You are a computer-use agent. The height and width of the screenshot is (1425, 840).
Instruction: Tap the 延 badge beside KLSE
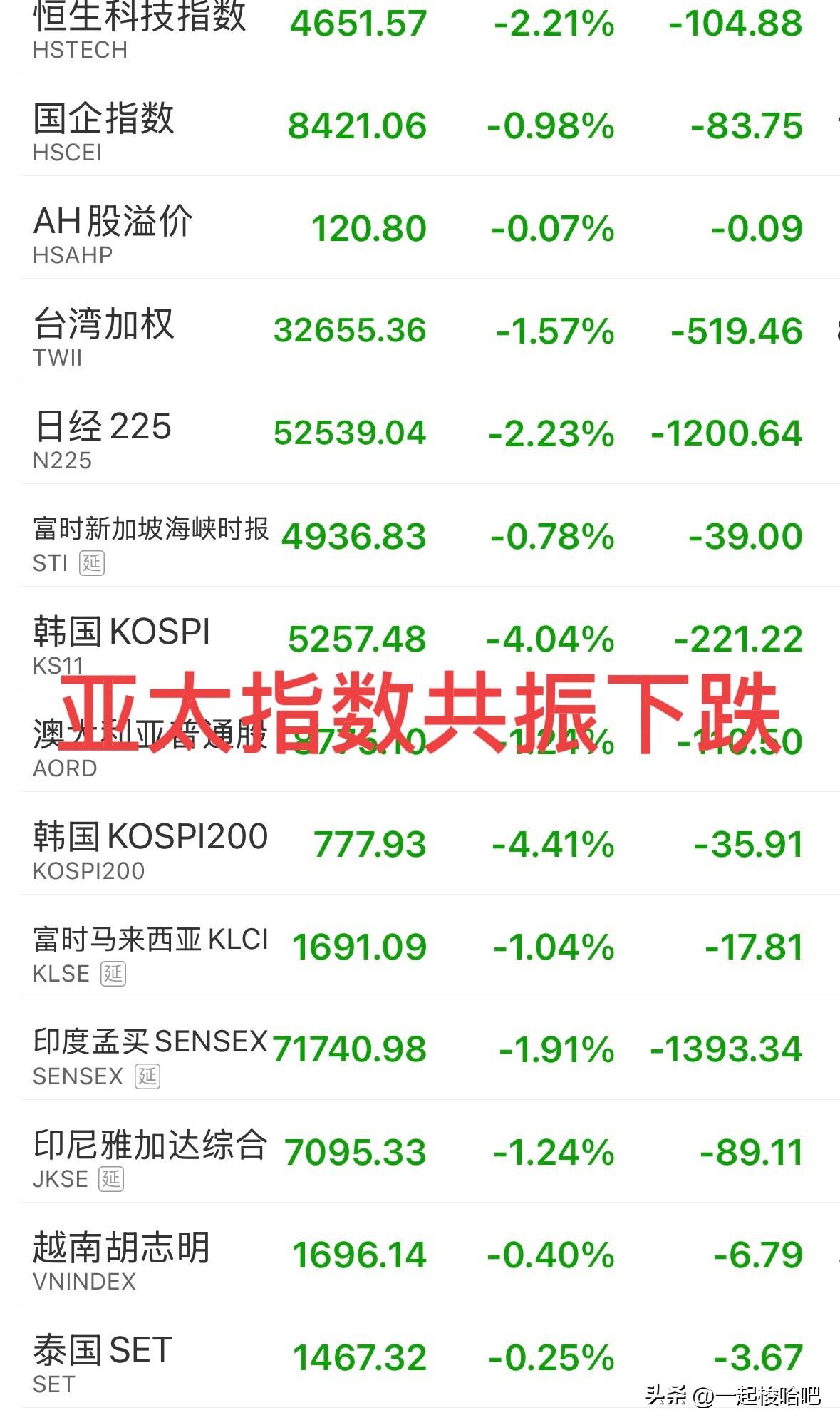coord(112,974)
